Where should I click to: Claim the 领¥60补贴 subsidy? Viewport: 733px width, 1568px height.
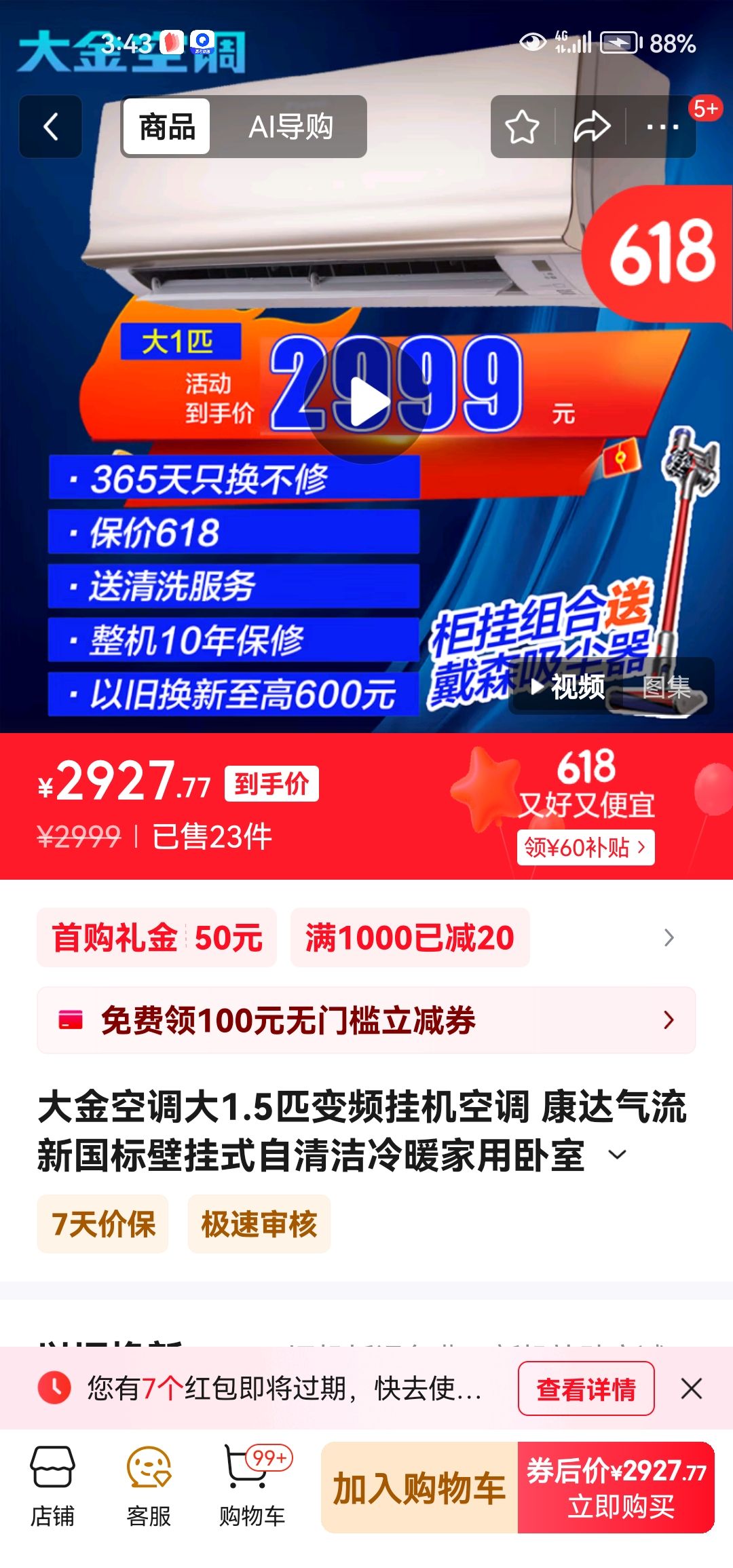point(585,847)
